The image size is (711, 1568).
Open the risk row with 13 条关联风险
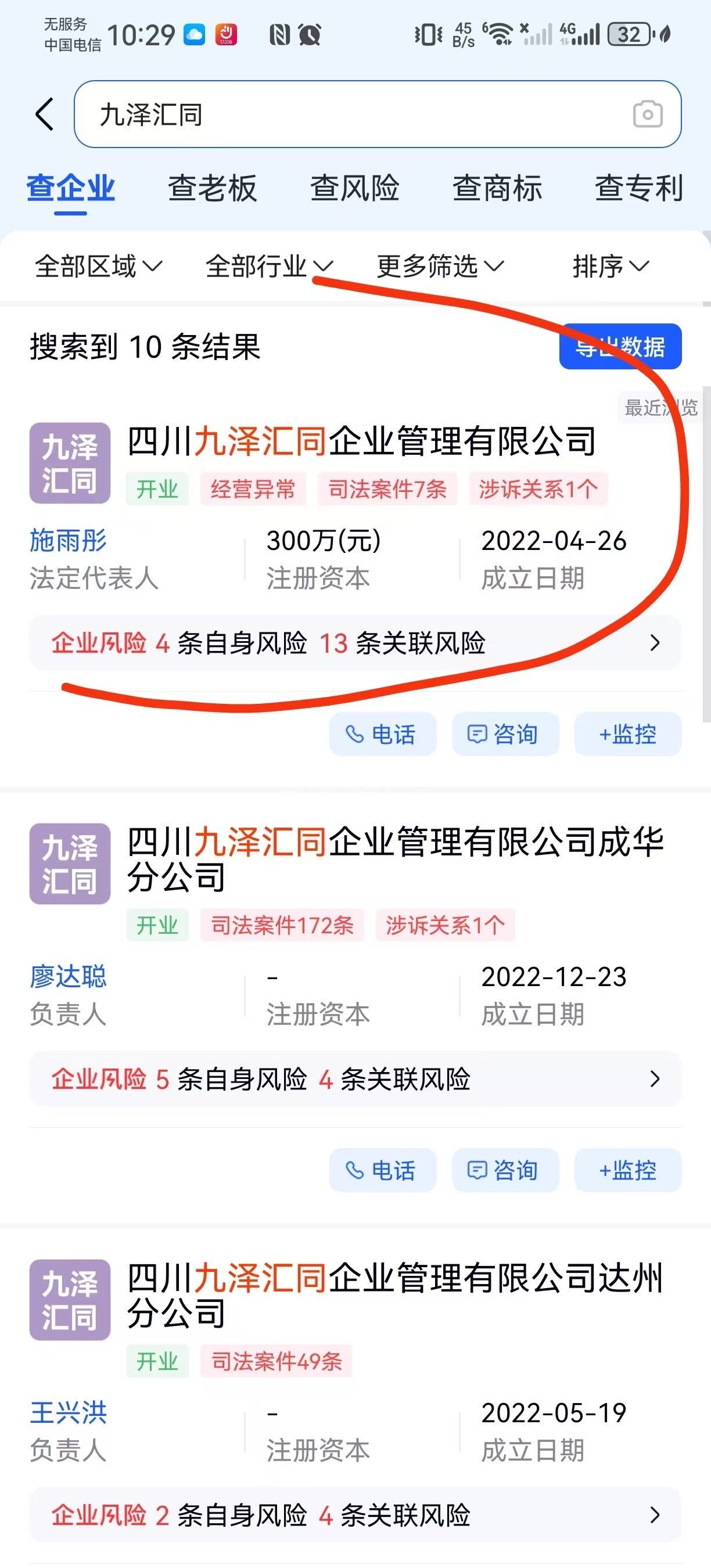354,643
